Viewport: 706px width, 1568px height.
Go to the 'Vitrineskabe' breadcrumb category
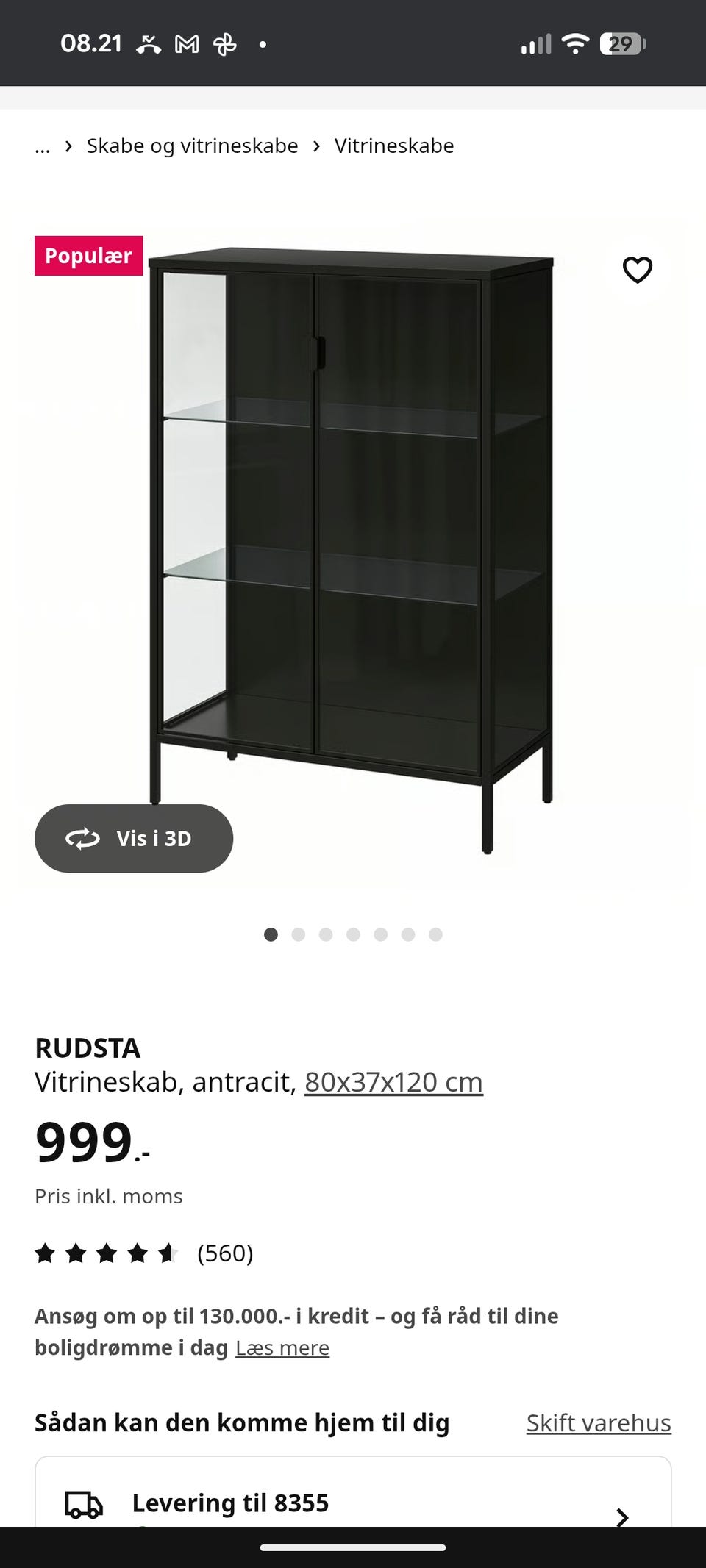393,146
